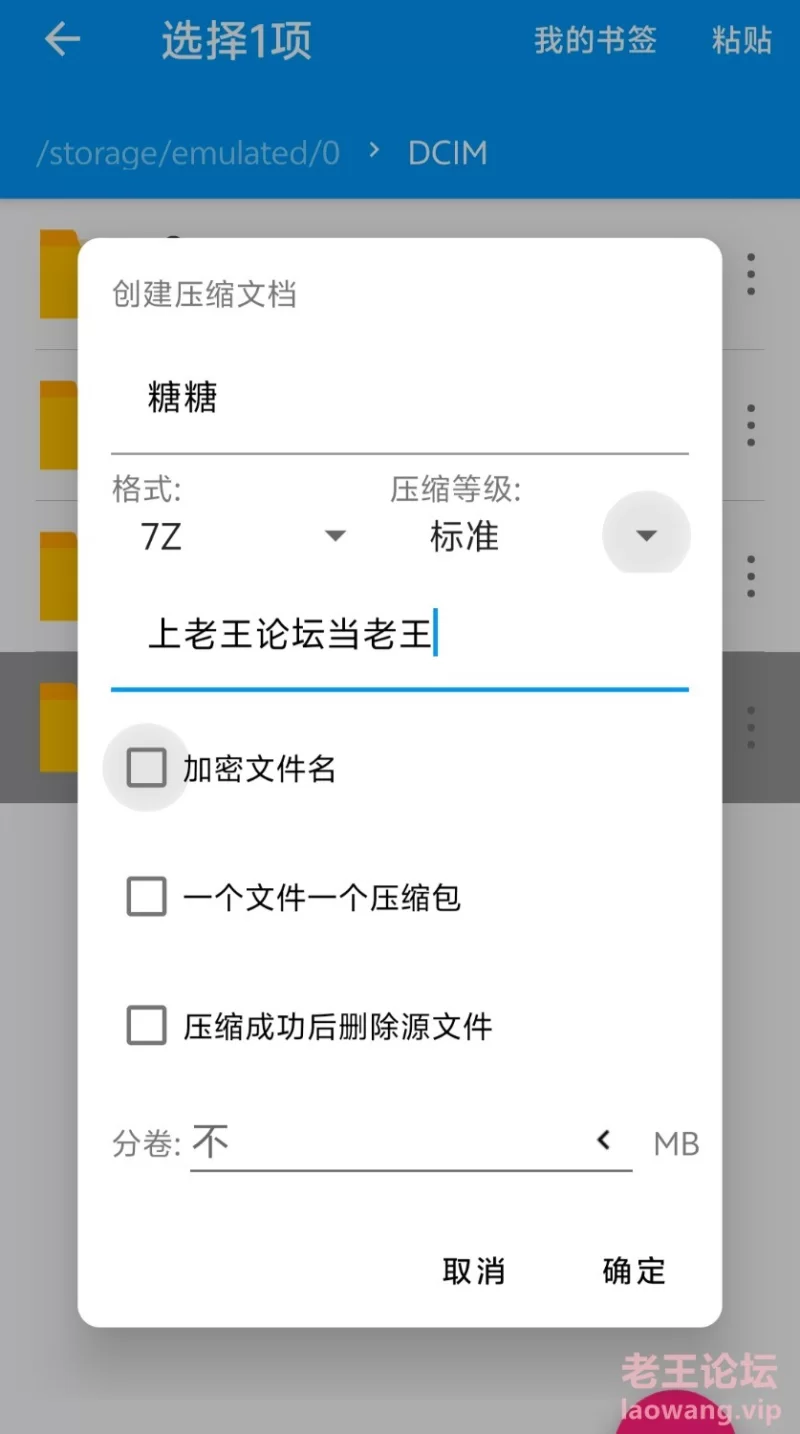Tap the archive name field 糖糖

(x=399, y=399)
